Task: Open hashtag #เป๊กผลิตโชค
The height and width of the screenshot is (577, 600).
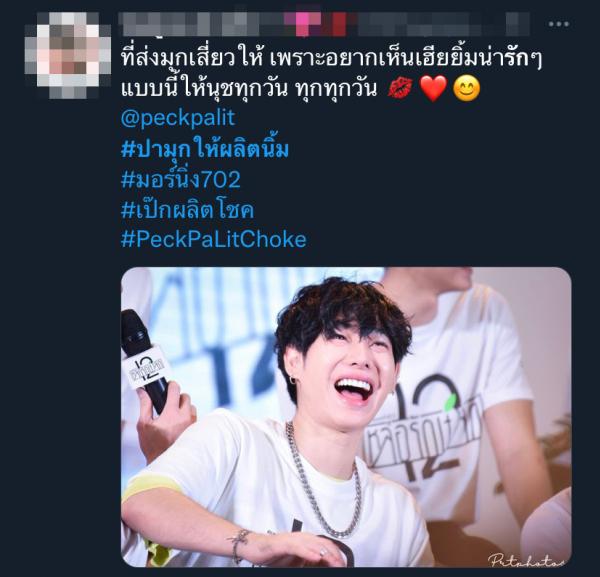Action: pos(187,210)
